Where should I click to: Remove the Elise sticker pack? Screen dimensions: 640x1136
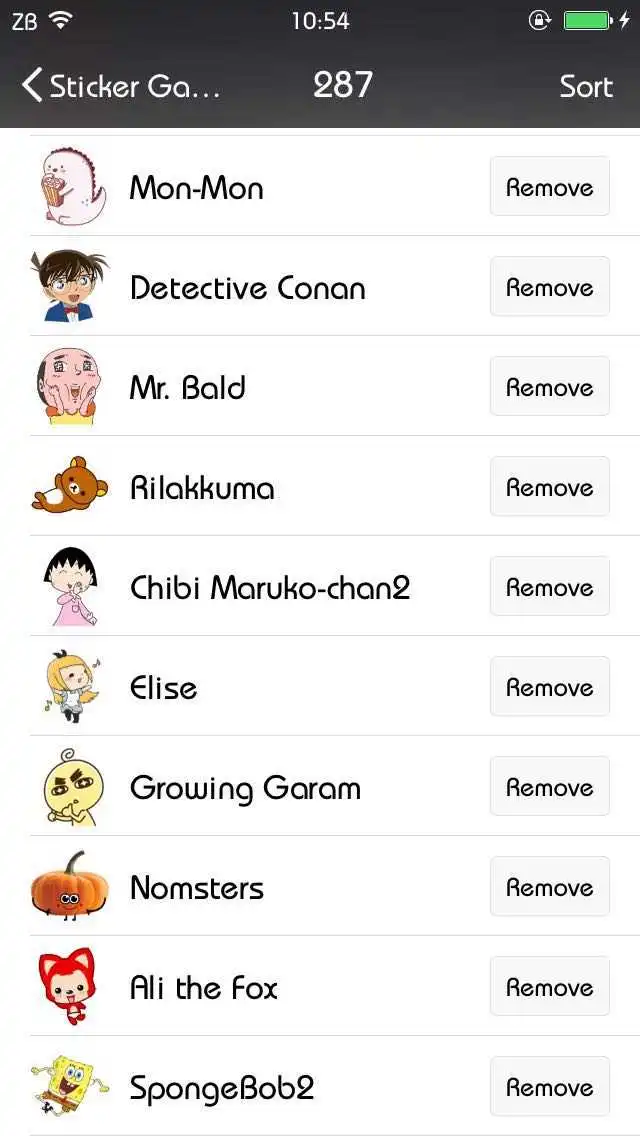pyautogui.click(x=549, y=687)
